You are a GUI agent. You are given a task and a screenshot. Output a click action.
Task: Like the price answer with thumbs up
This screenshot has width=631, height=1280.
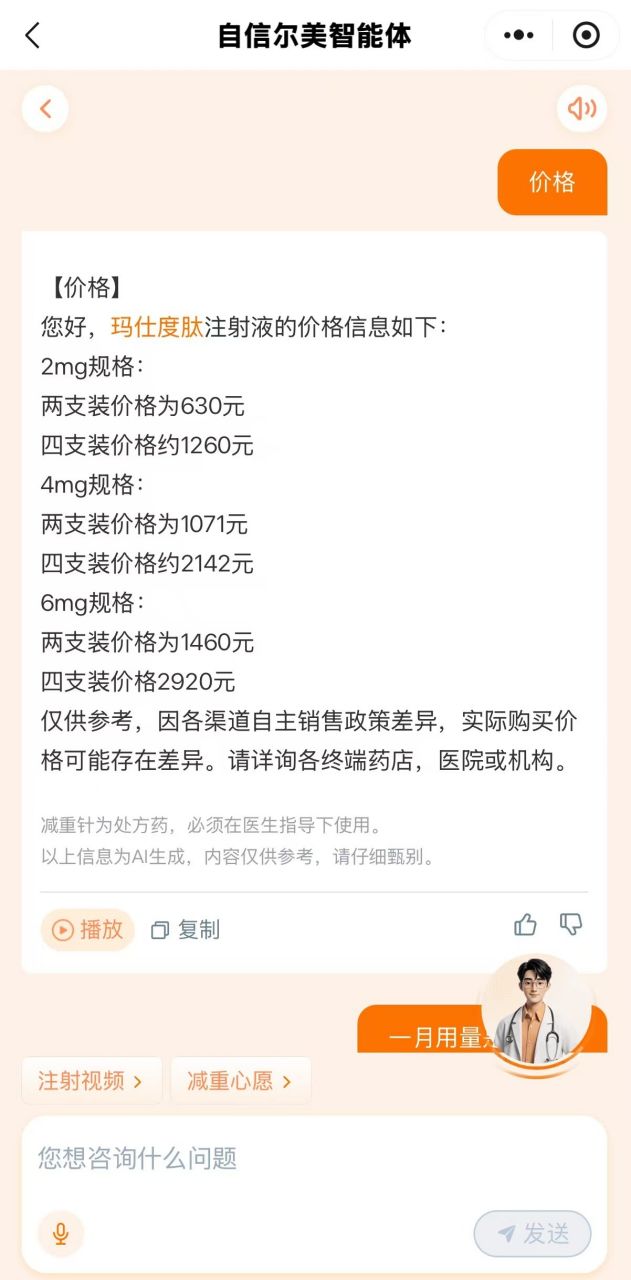[x=525, y=925]
